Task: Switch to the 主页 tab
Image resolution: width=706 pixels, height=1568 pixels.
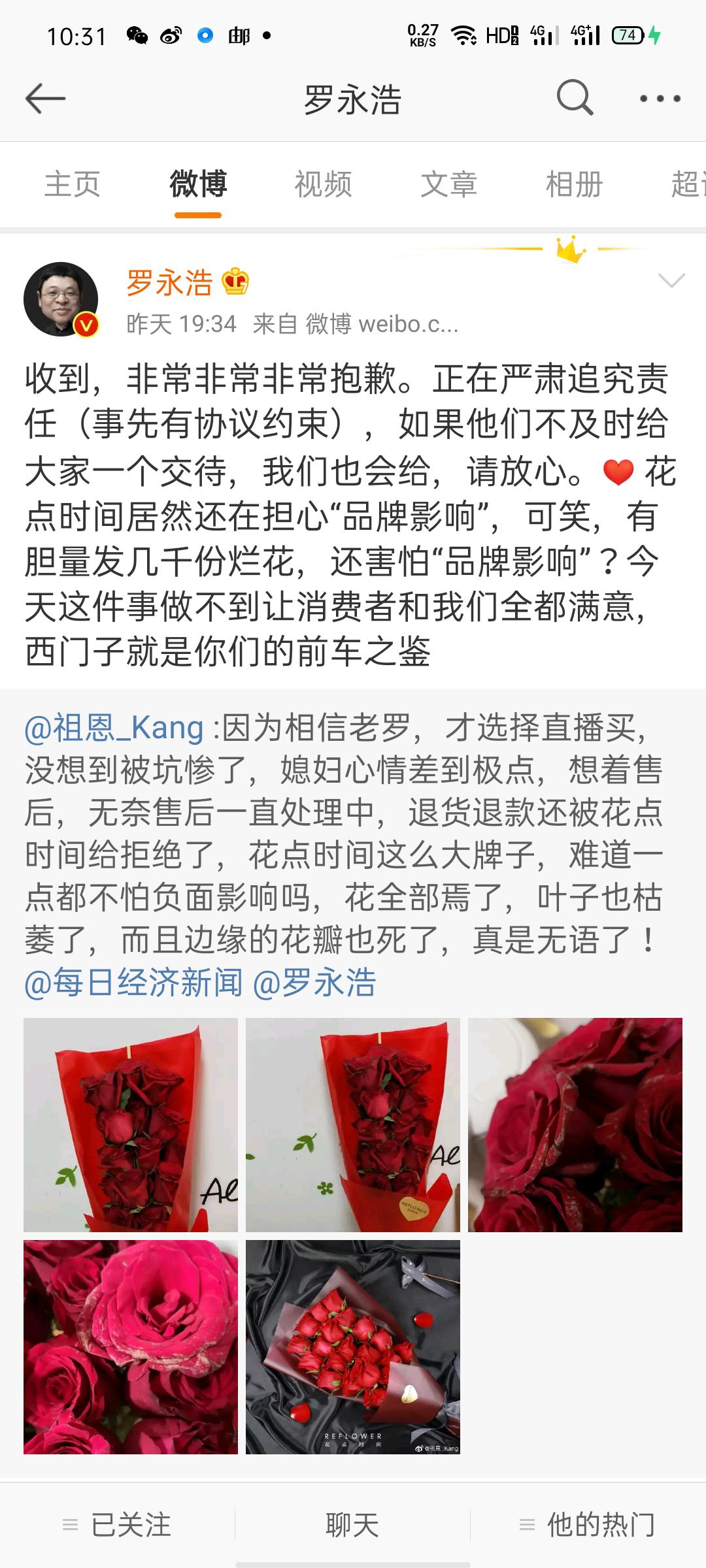Action: click(72, 184)
